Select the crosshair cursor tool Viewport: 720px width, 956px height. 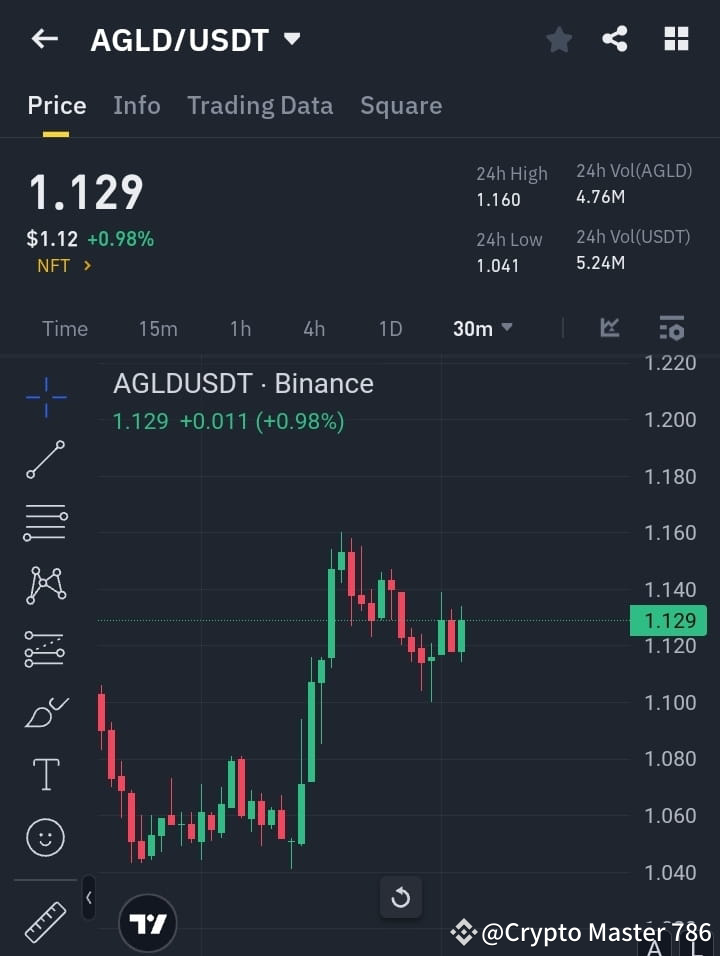45,398
